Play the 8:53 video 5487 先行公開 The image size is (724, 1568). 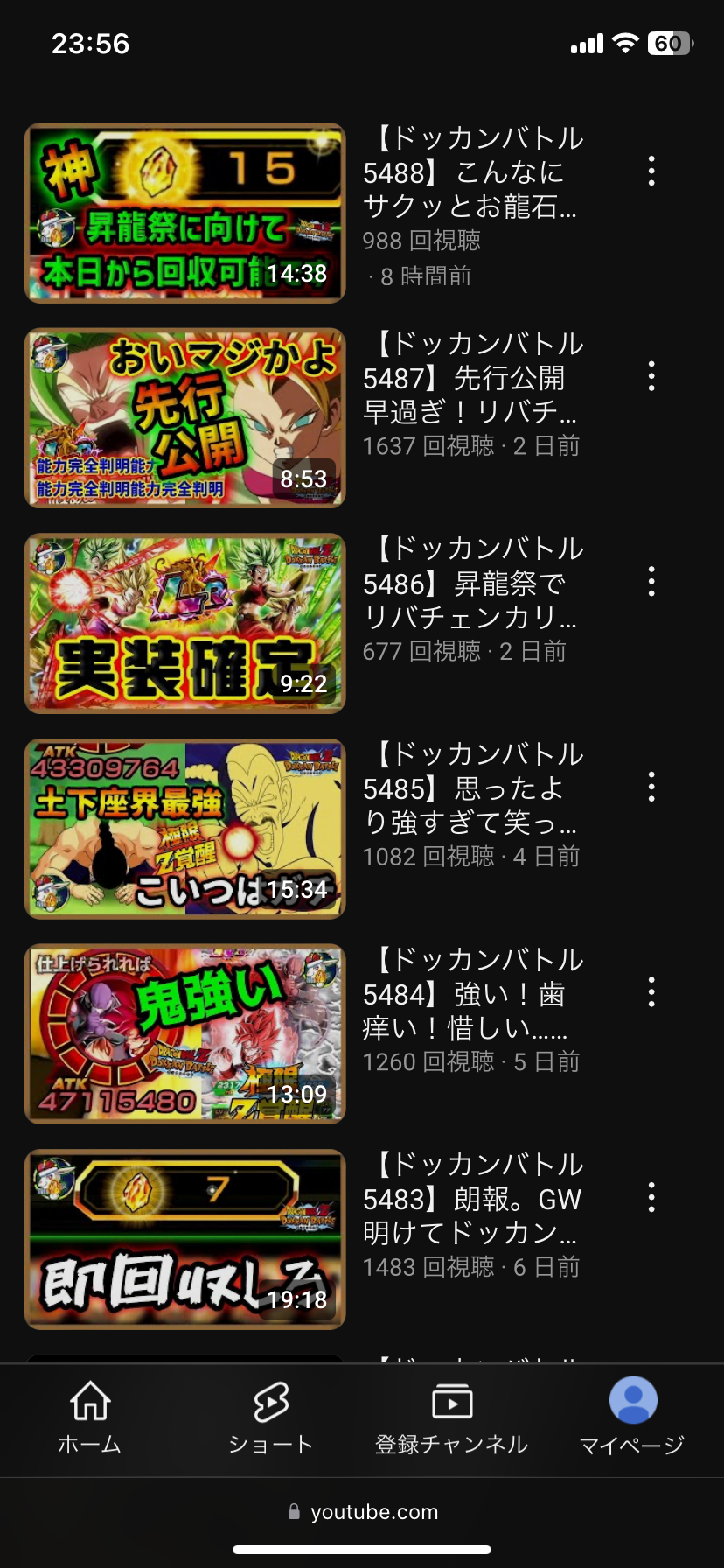tap(185, 418)
